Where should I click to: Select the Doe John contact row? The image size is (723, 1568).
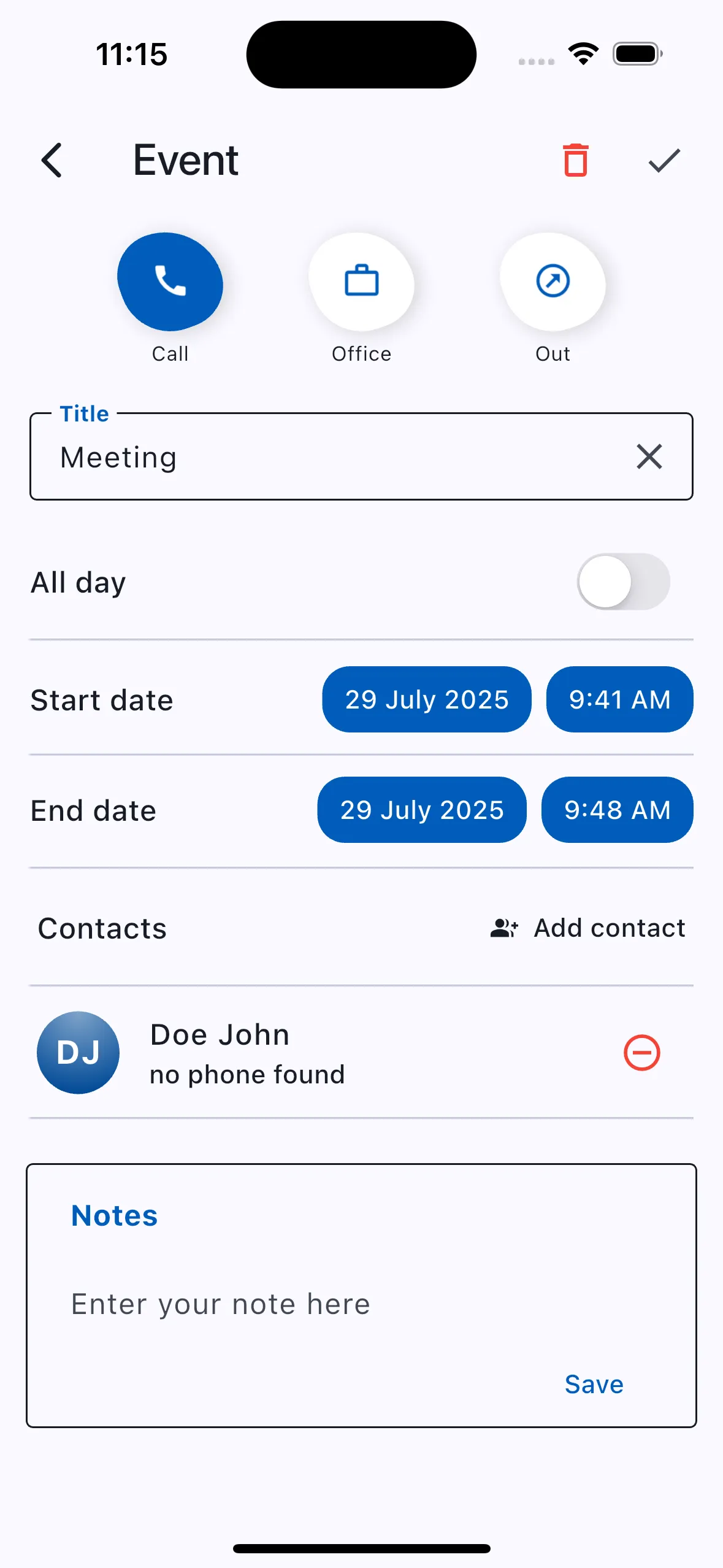tap(276, 1052)
